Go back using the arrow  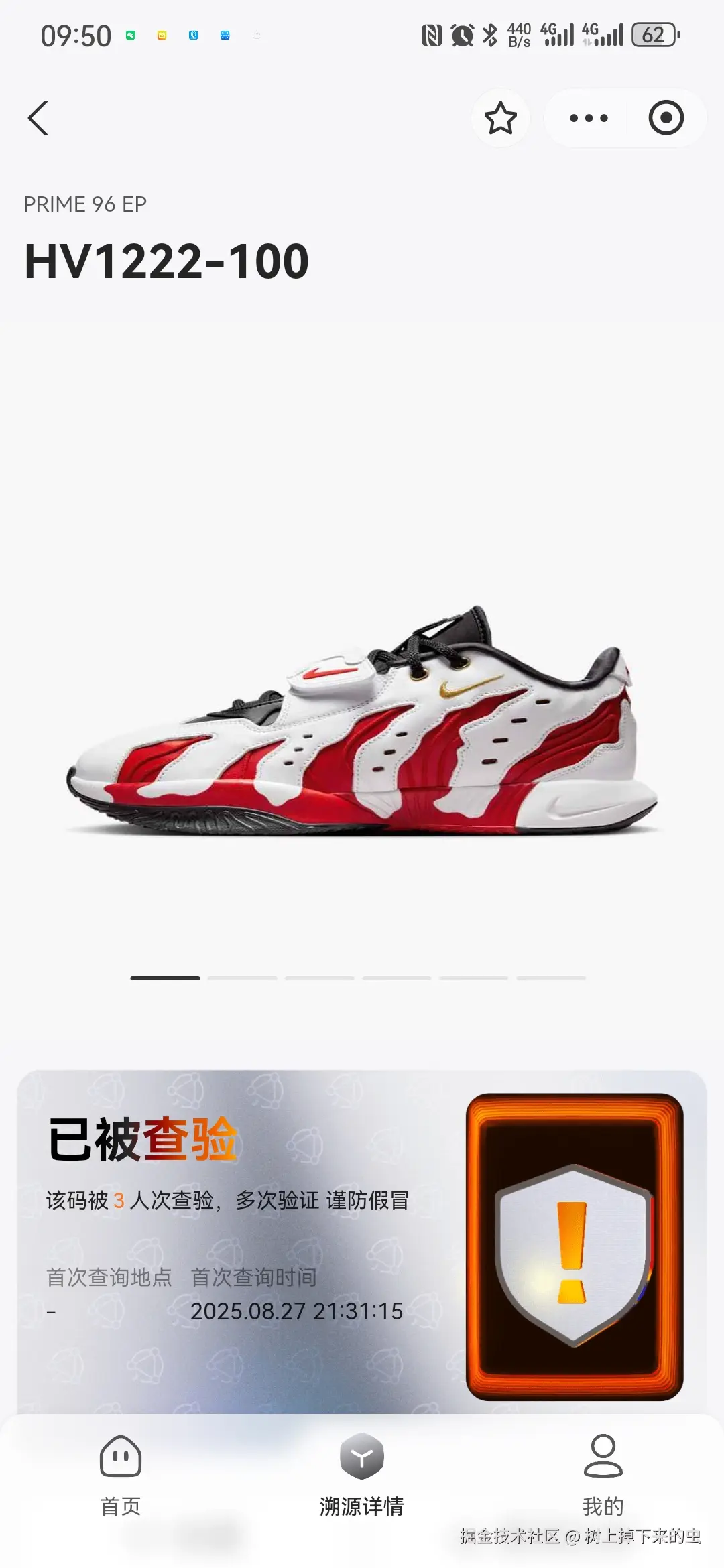[x=38, y=119]
